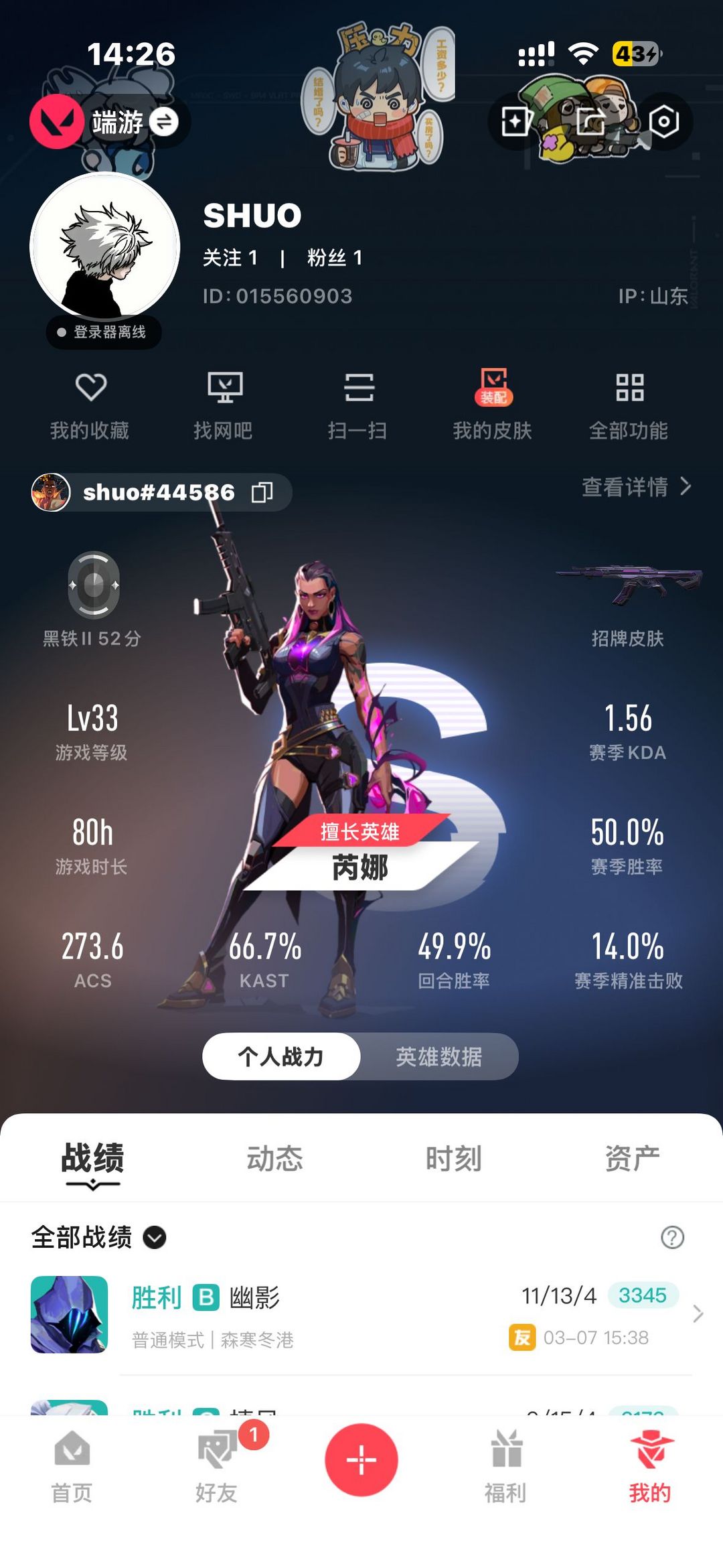The height and width of the screenshot is (1568, 723).
Task: Switch to the 英雄数据 segment
Action: [438, 1056]
